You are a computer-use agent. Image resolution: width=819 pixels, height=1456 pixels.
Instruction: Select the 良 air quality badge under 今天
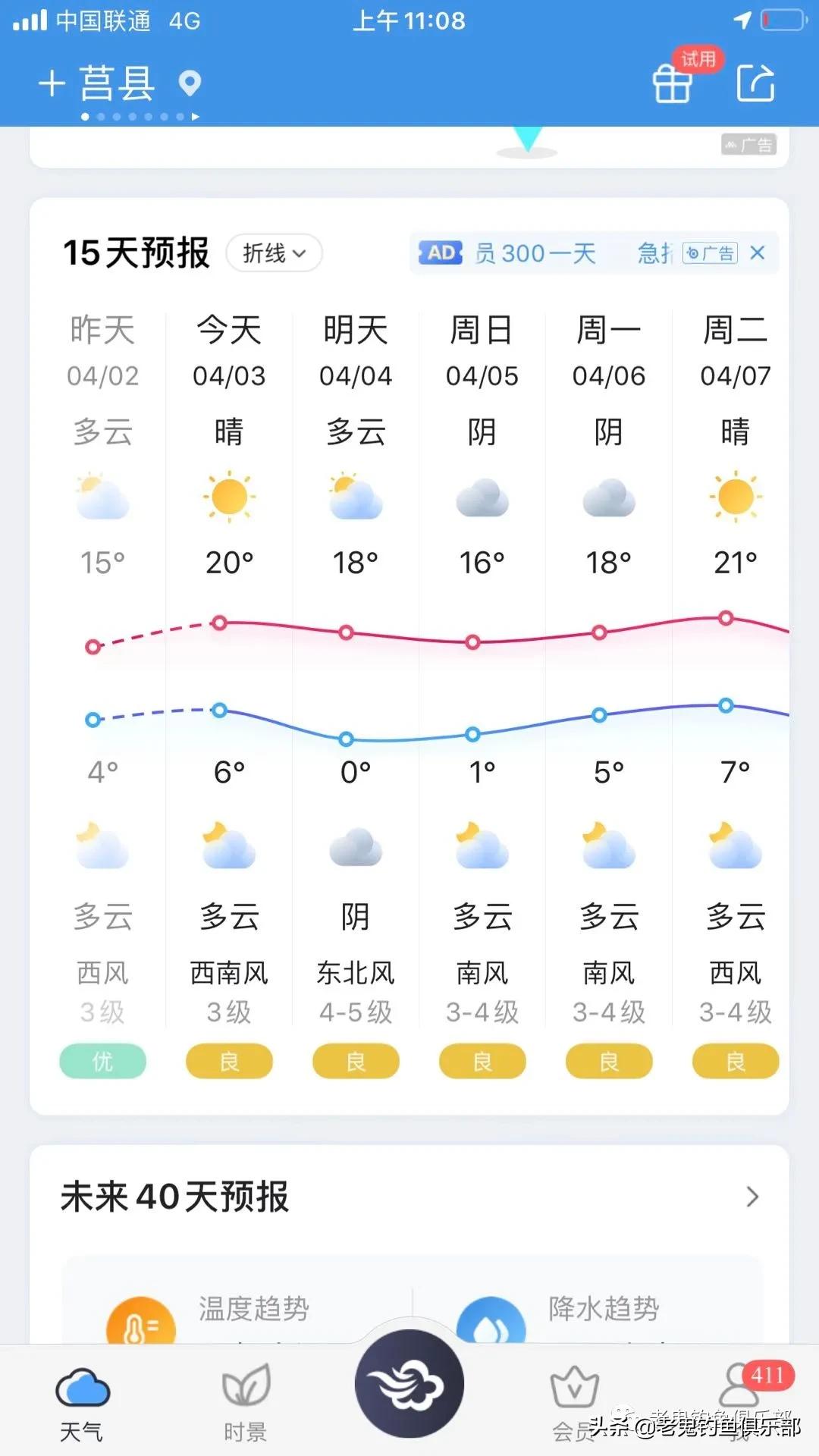(228, 1062)
